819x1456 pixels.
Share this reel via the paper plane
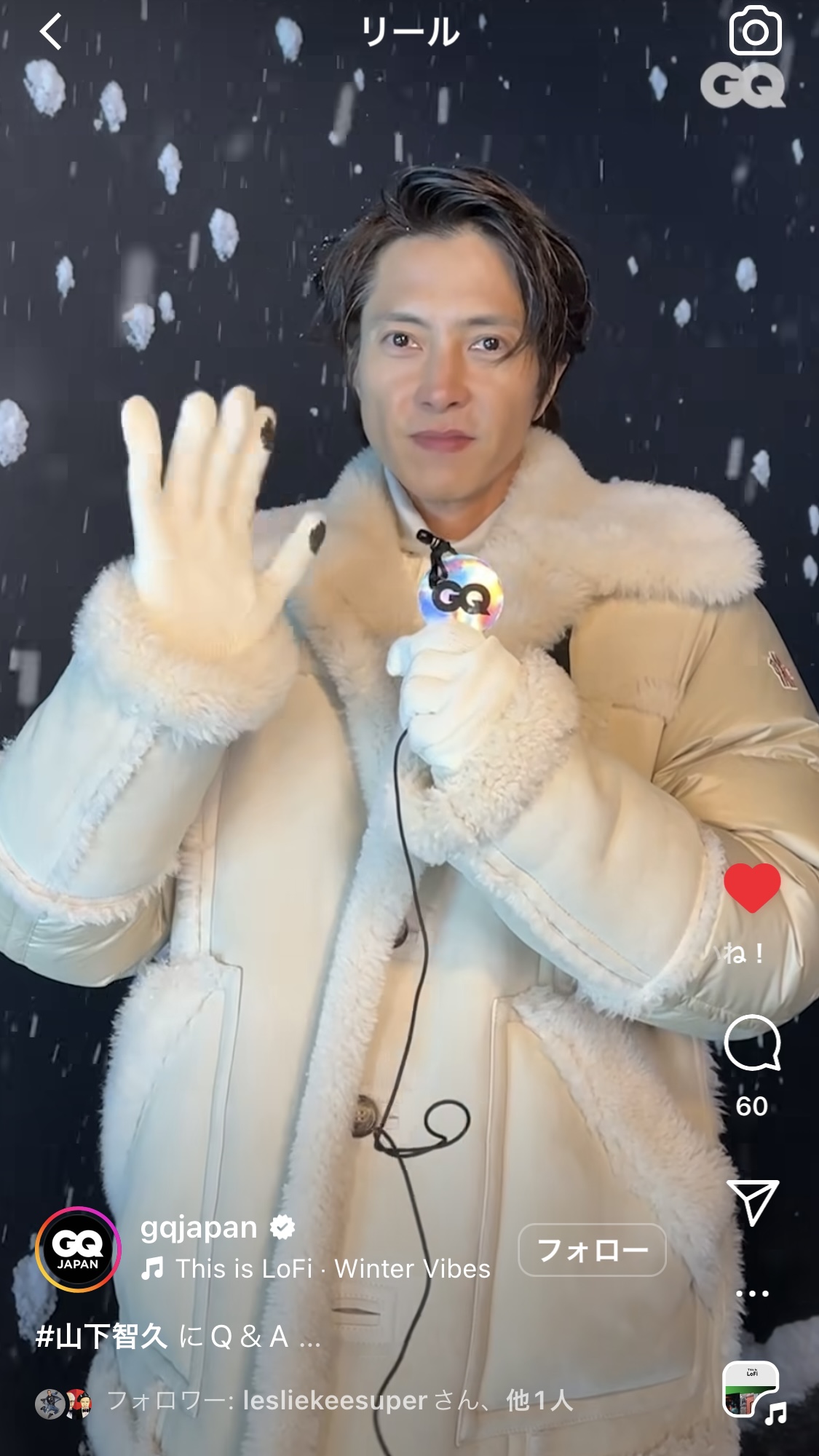(x=753, y=1202)
